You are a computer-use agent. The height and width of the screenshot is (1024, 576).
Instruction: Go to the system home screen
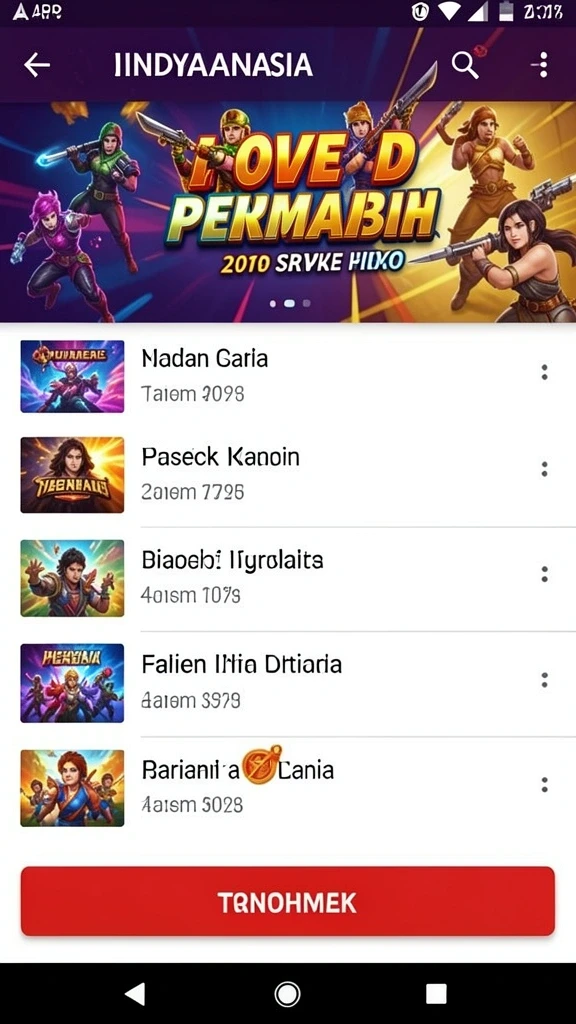click(287, 994)
